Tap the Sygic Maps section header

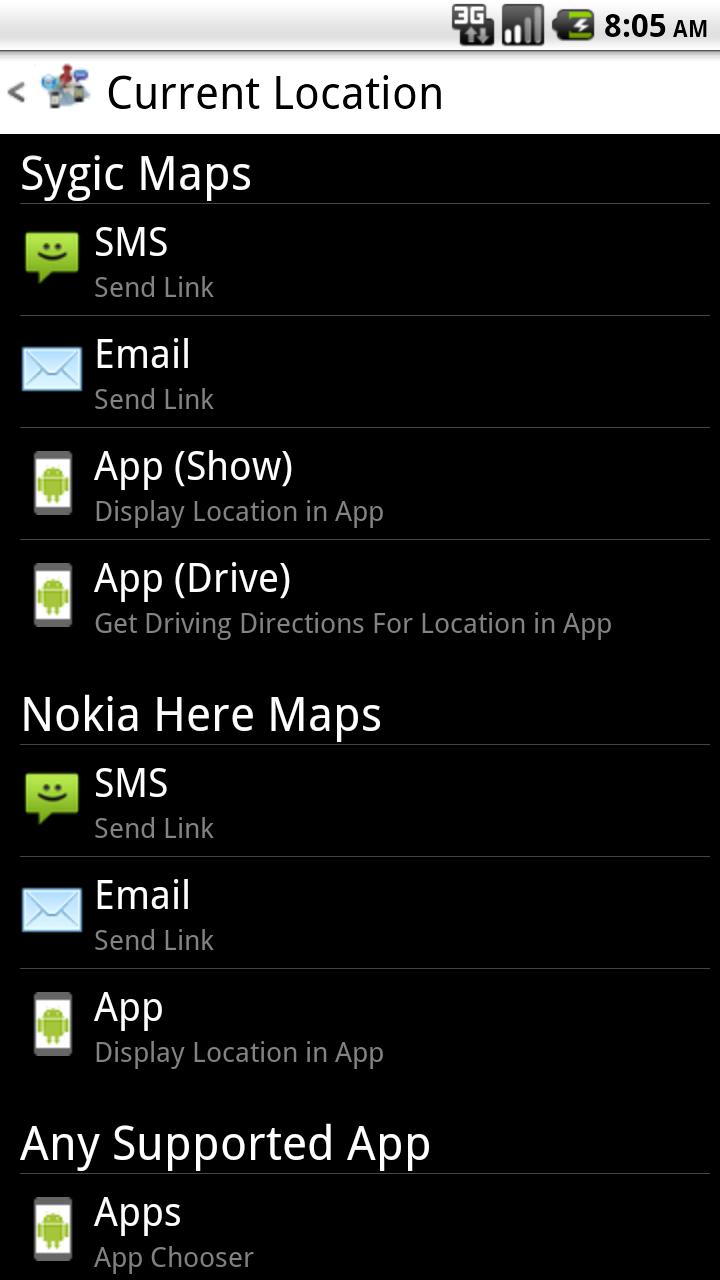click(x=137, y=172)
